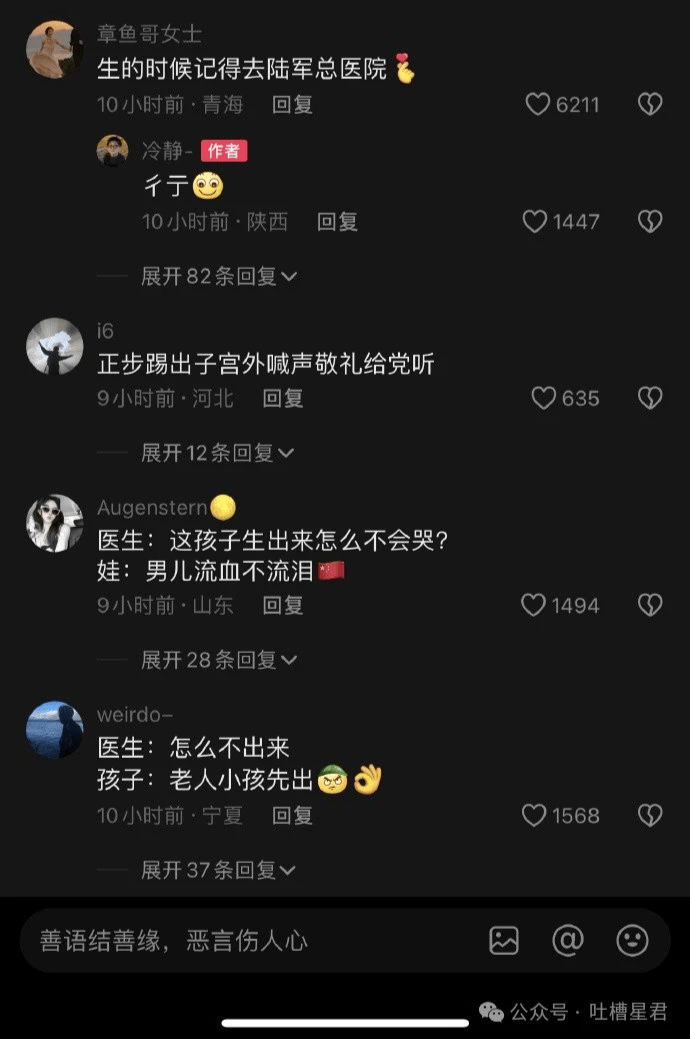Viewport: 690px width, 1039px height.
Task: Open 章鱼哥女士's avatar
Action: (54, 49)
